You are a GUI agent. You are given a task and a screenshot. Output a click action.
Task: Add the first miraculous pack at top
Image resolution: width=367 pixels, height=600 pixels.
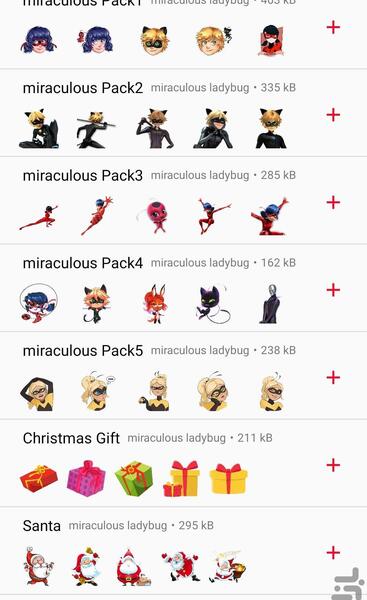click(333, 27)
